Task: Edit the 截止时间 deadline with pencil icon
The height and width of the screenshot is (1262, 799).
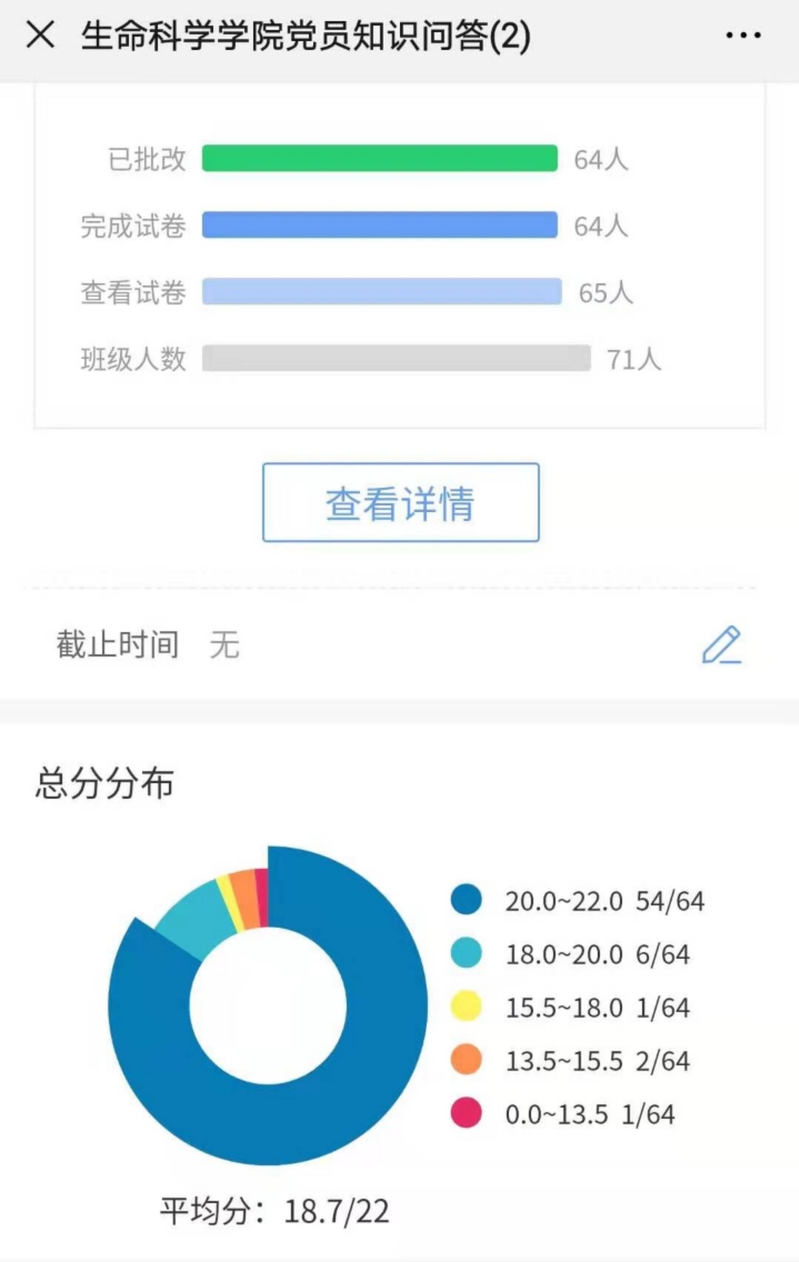Action: (721, 645)
